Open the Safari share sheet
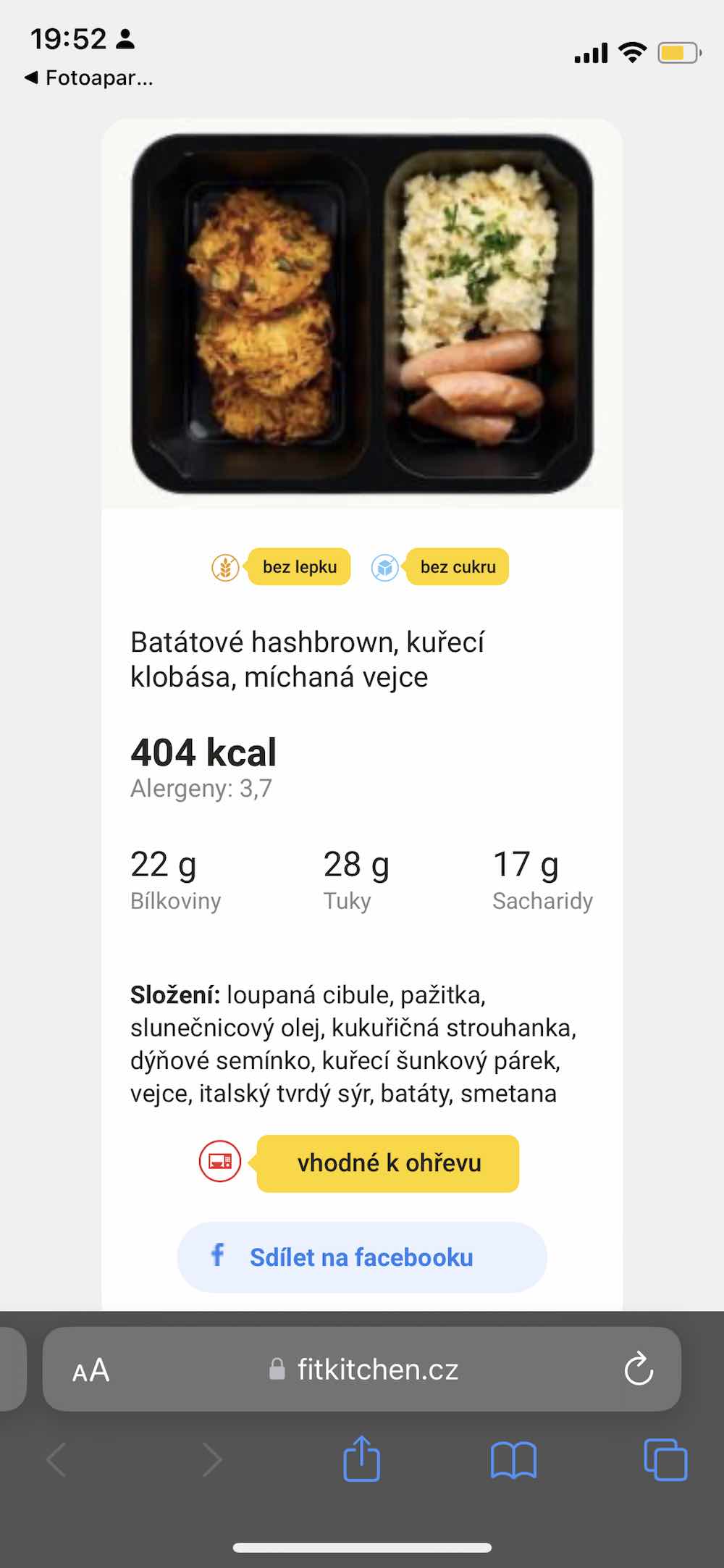 coord(361,1459)
